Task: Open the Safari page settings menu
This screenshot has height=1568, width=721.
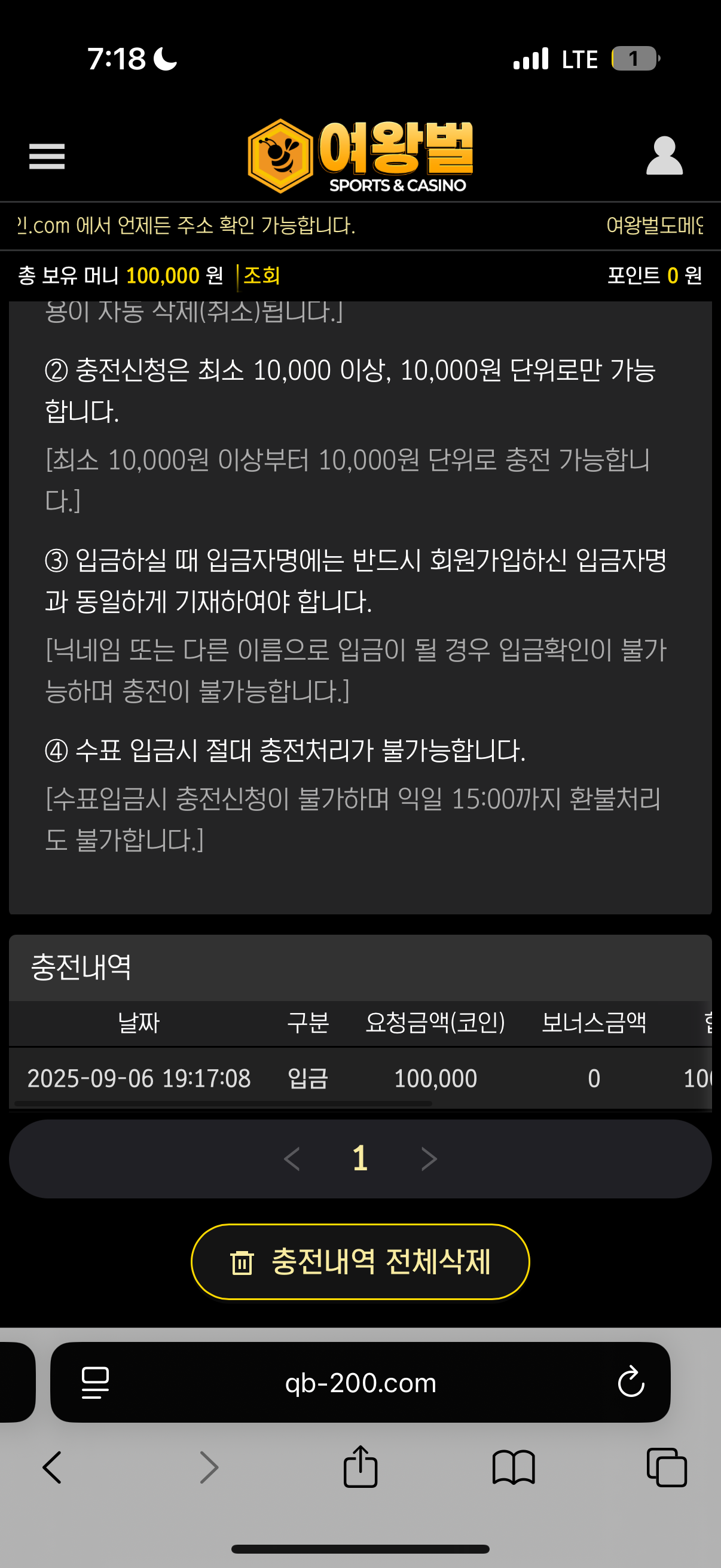Action: click(x=96, y=1383)
